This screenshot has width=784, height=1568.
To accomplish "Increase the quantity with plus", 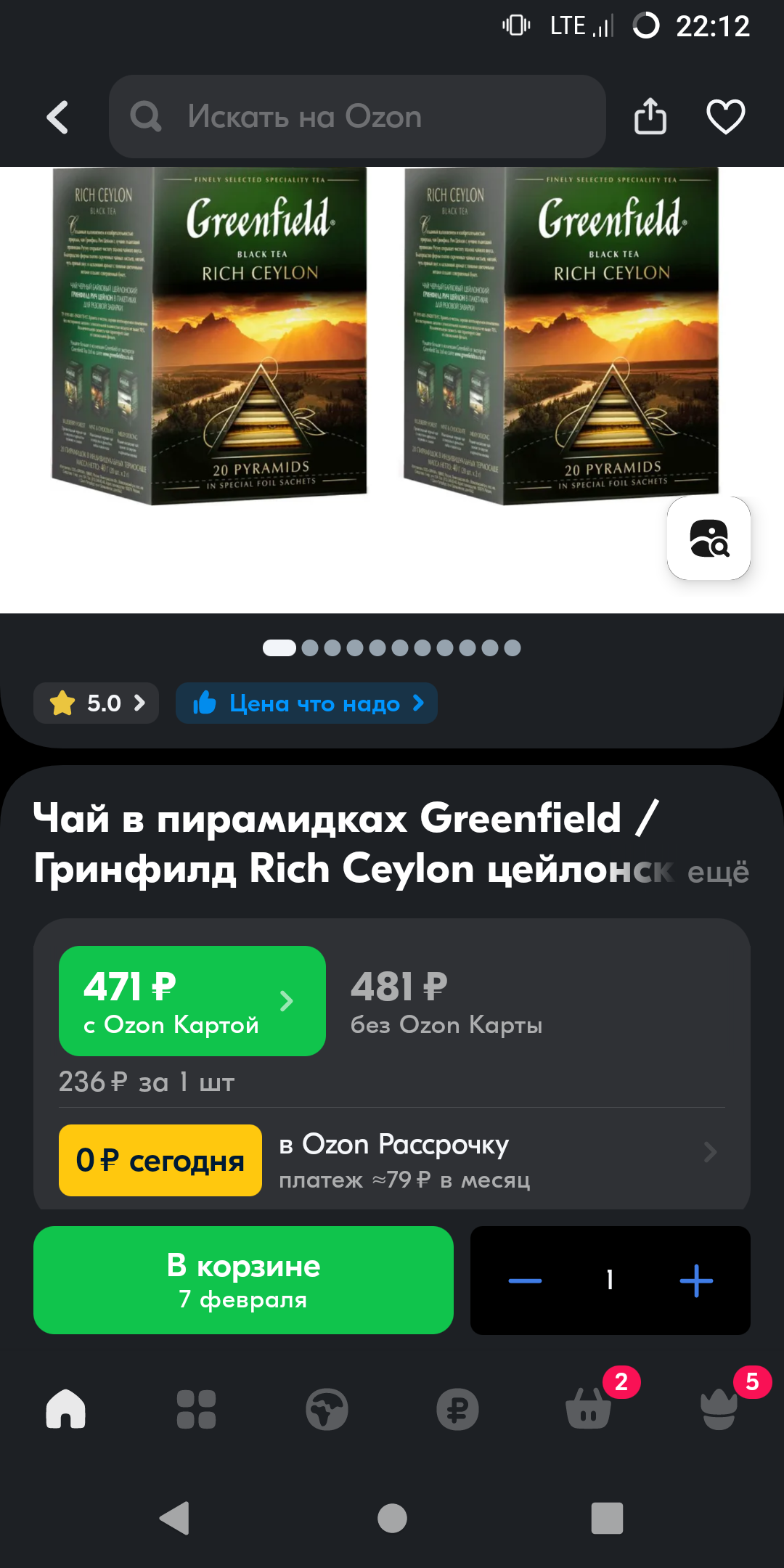I will click(x=696, y=1281).
